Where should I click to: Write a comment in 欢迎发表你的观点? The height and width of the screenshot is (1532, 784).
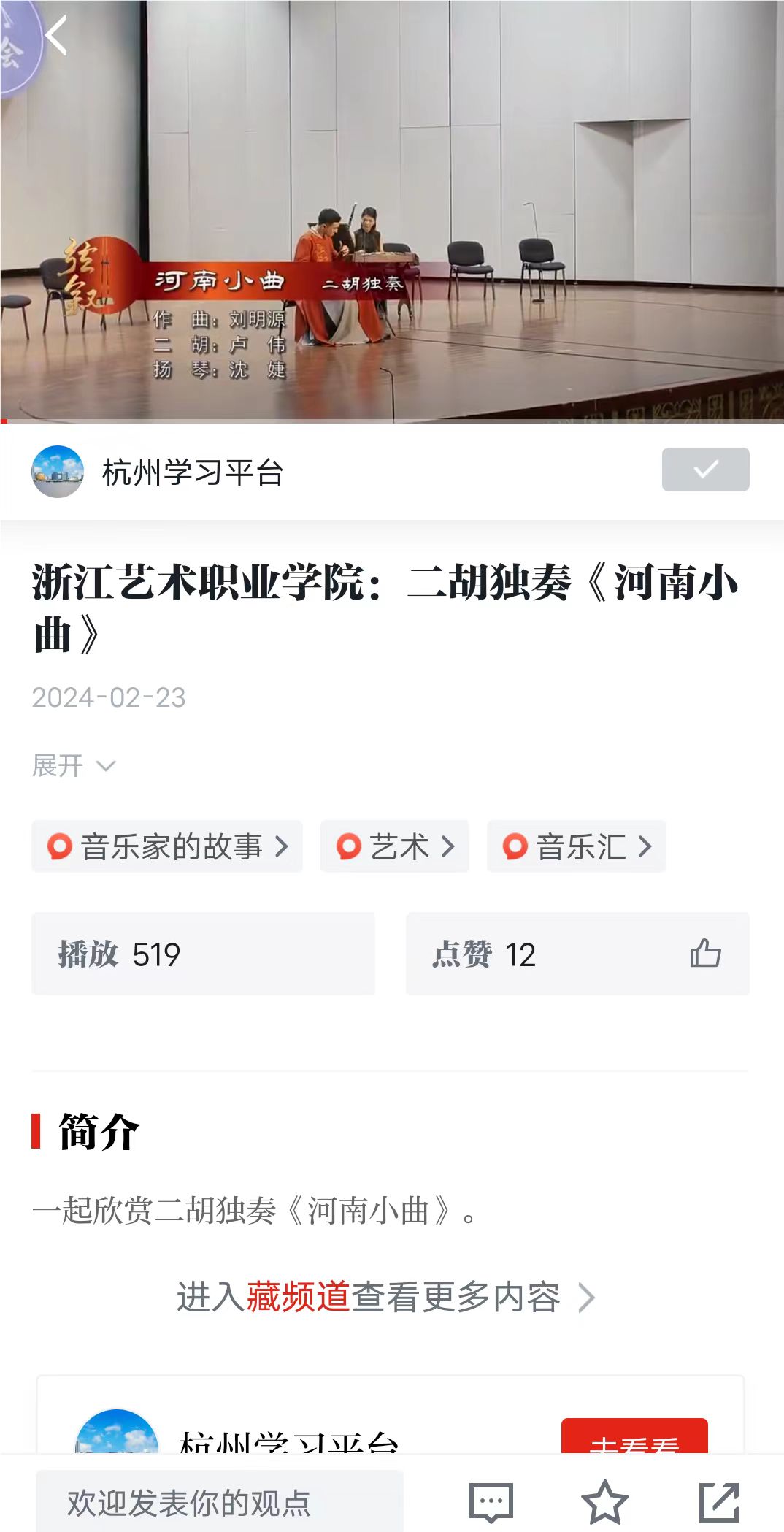[x=220, y=1503]
